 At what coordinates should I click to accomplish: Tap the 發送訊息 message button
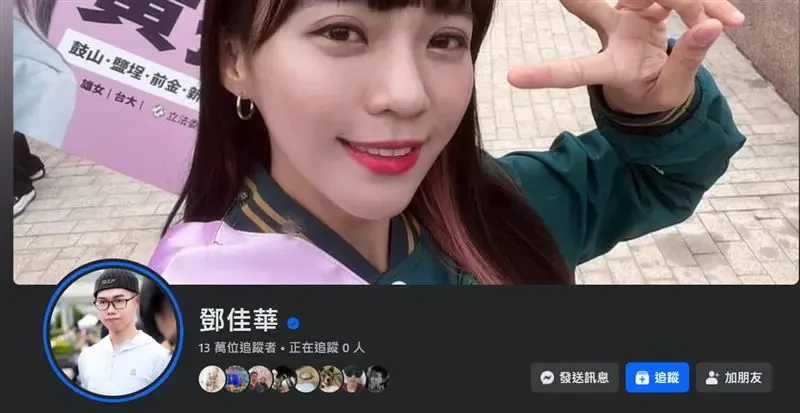[x=574, y=377]
